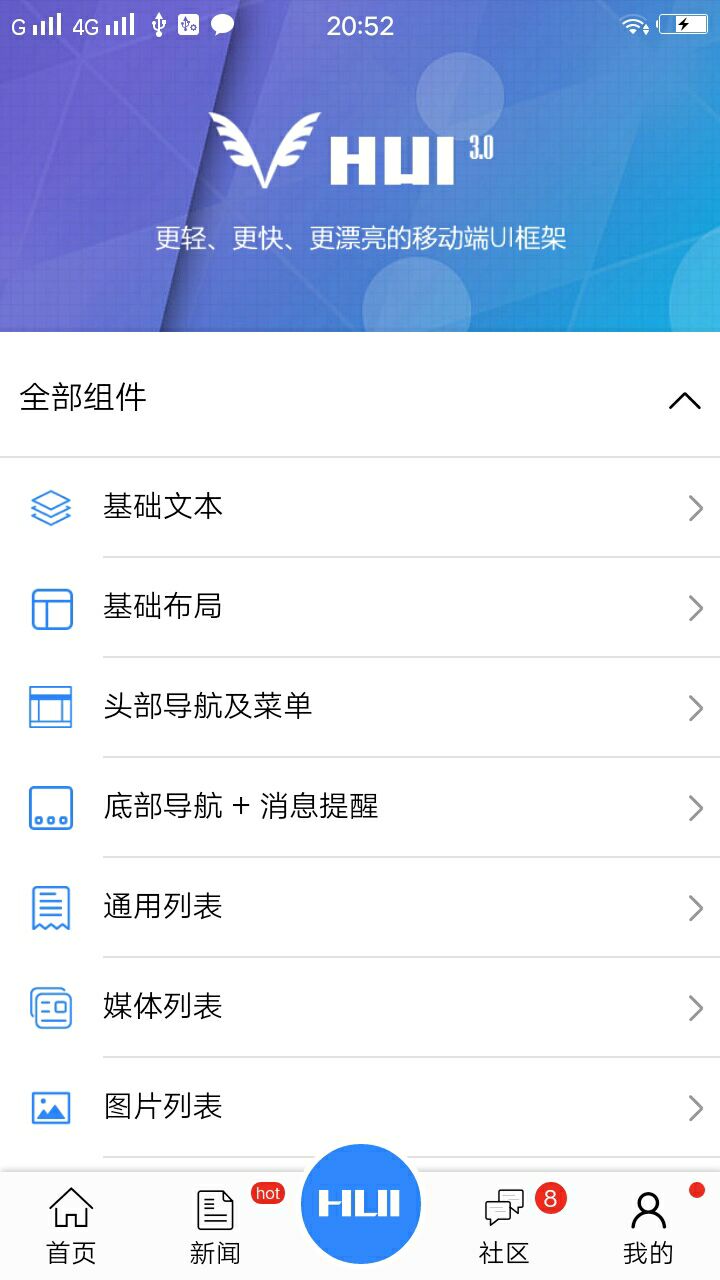Collapse the 全部组件 section
The width and height of the screenshot is (720, 1280).
[x=684, y=401]
